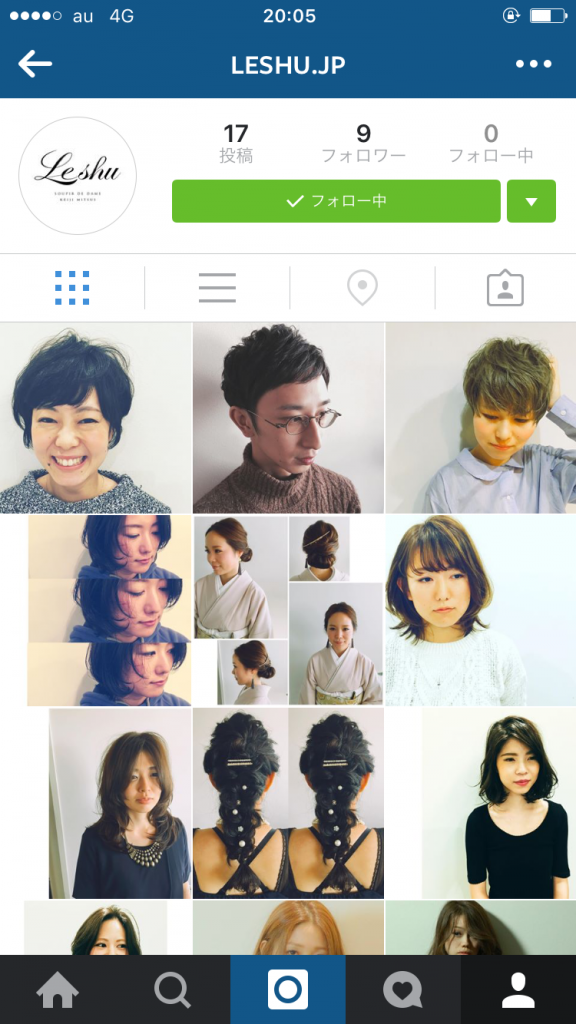Open post of woman in white knit sweater
Viewport: 576px width, 1024px height.
pos(481,610)
